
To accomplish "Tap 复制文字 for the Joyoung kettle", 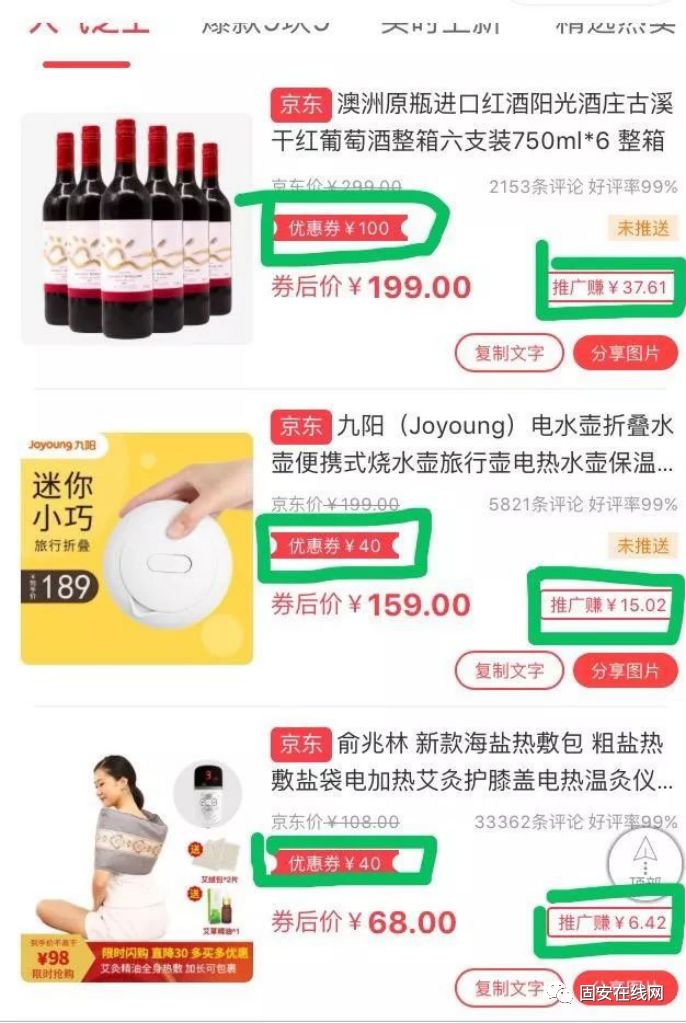I will point(509,670).
